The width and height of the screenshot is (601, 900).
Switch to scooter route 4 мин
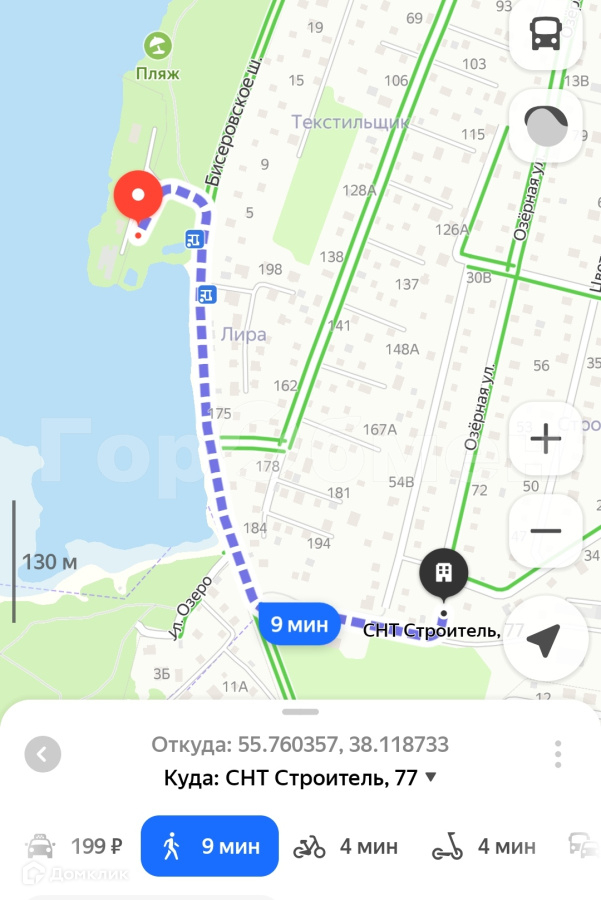click(x=484, y=847)
